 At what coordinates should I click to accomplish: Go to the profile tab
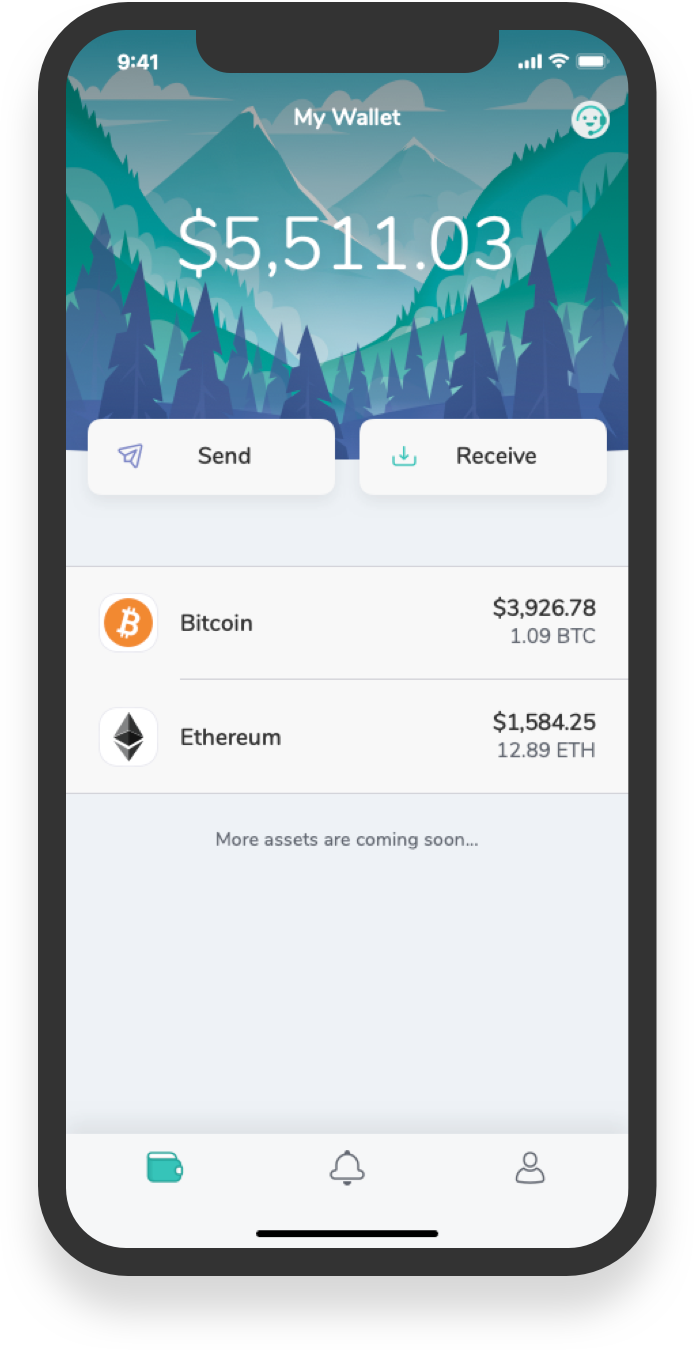pyautogui.click(x=530, y=1167)
